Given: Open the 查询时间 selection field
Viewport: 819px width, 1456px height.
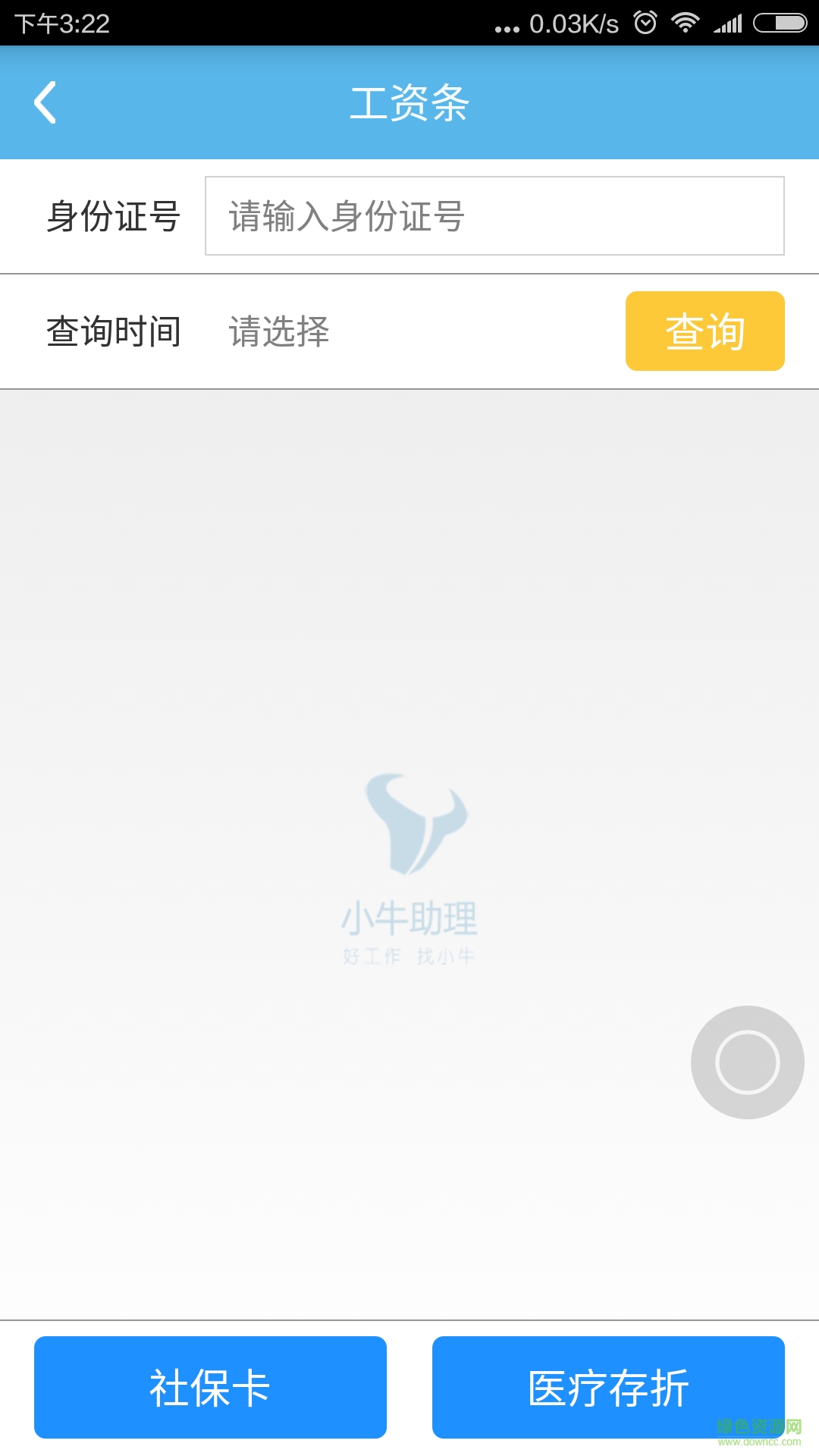Looking at the screenshot, I should click(x=114, y=331).
